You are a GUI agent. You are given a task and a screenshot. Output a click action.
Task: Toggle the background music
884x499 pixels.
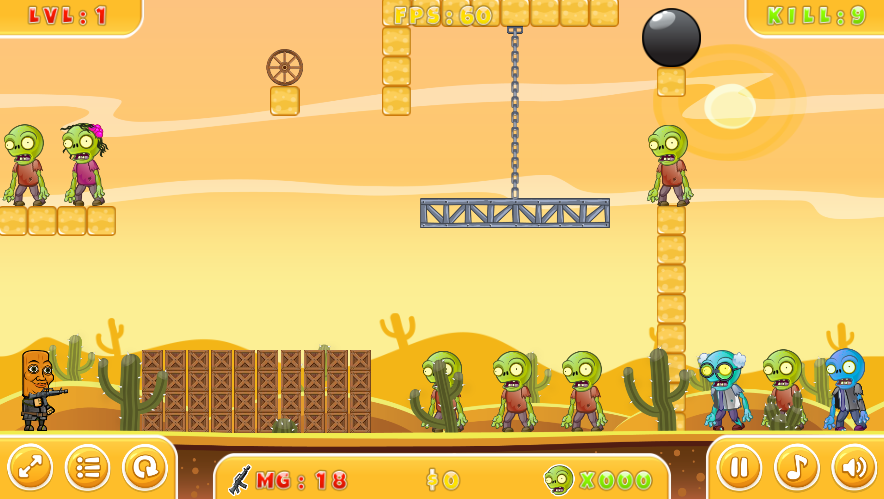797,467
